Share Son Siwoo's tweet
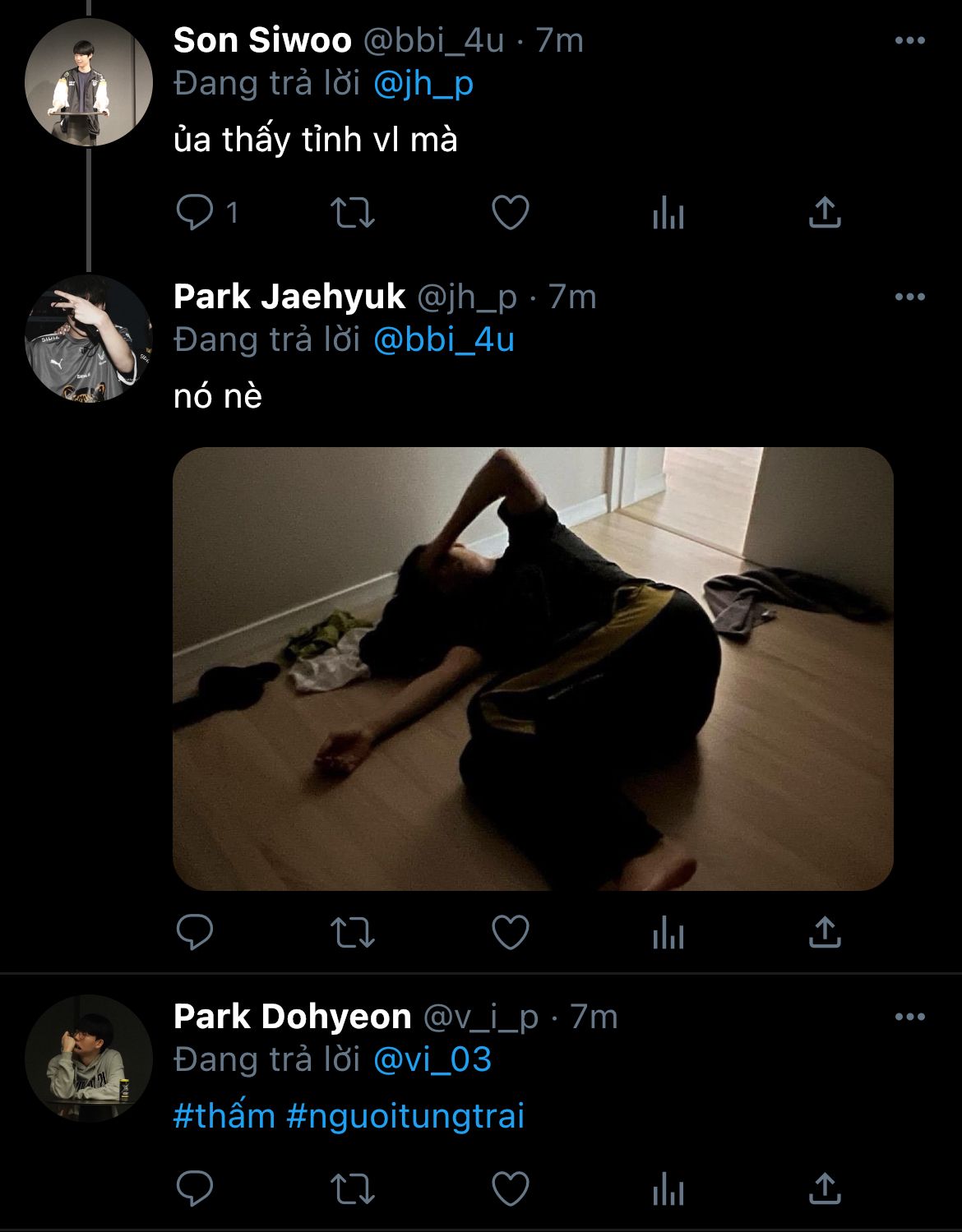 pos(825,213)
